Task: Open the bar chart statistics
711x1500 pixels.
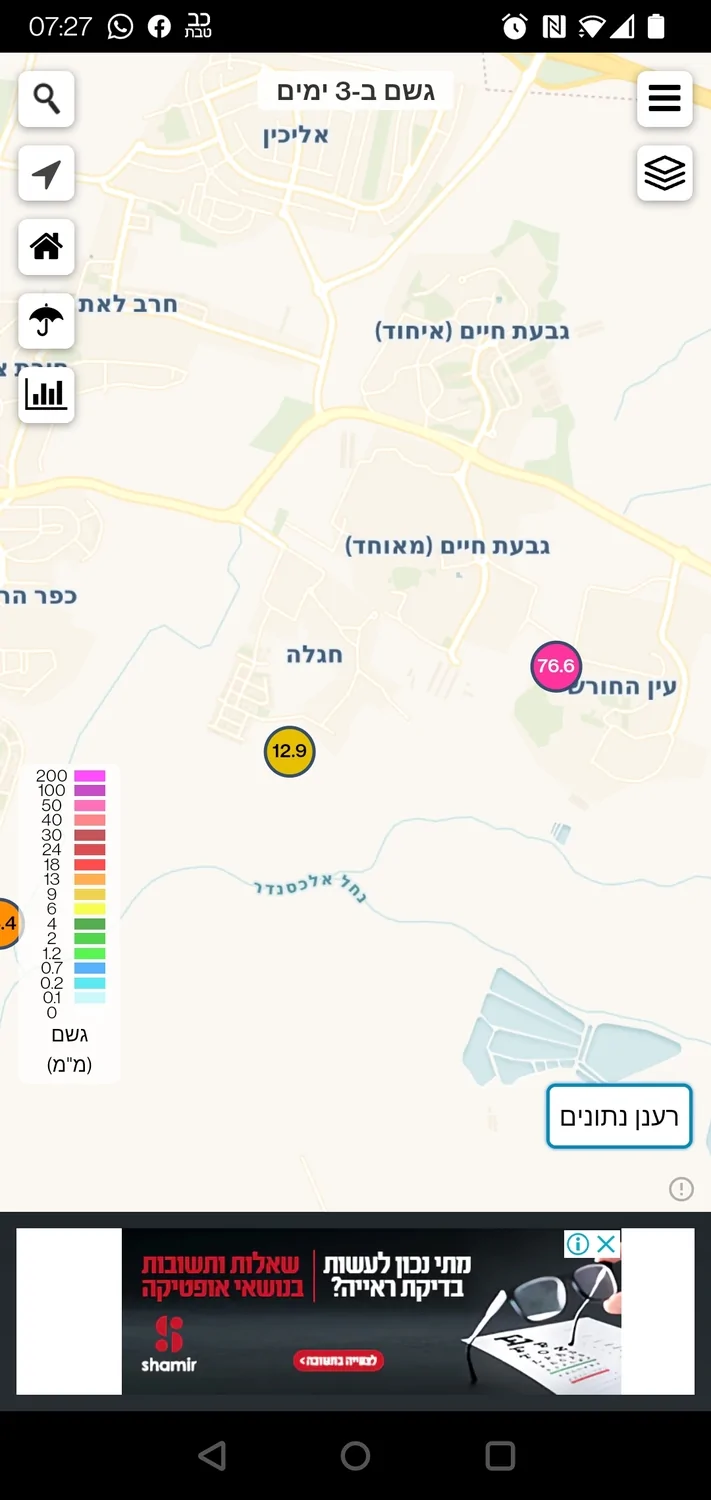Action: [x=46, y=395]
